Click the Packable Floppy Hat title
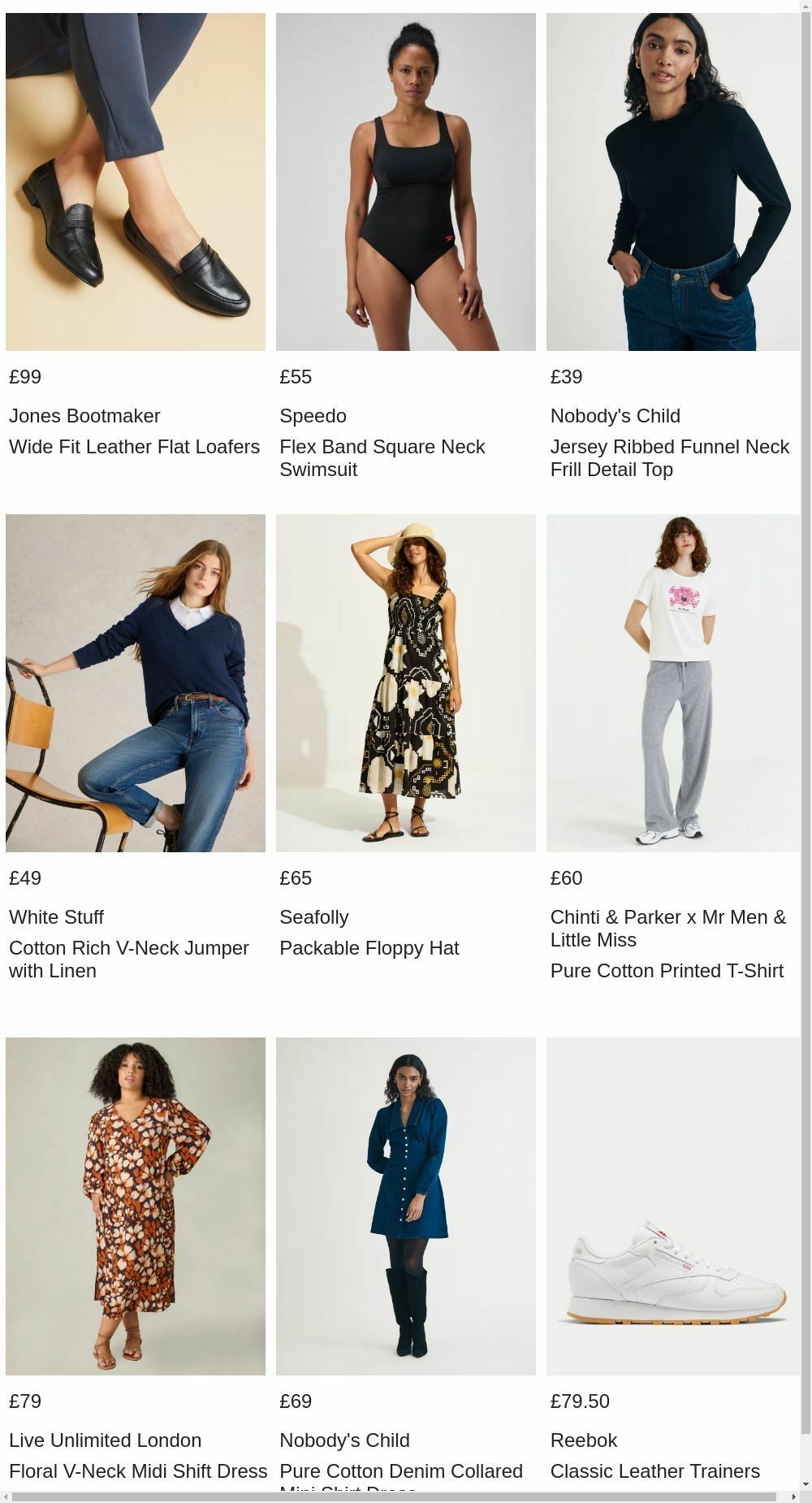Screen dimensions: 812x1503 pos(369,948)
